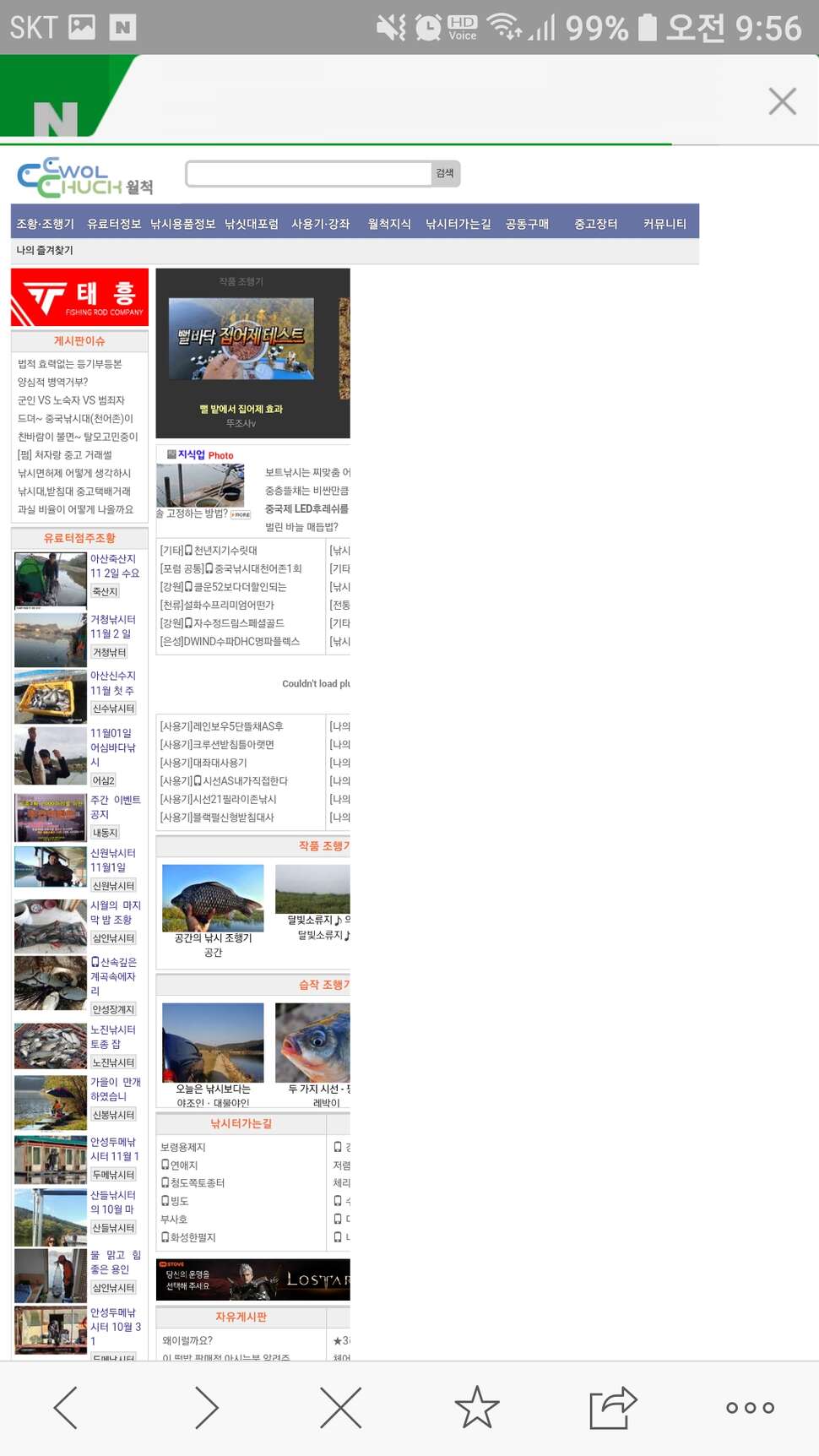Bookmark this page with the star icon
This screenshot has height=1456, width=819.
[x=477, y=1408]
